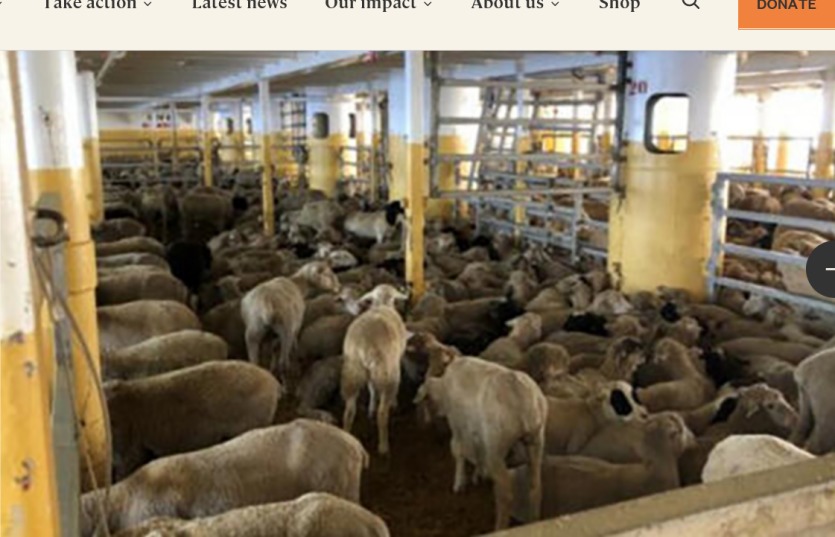Open the Latest news page

[x=239, y=6]
